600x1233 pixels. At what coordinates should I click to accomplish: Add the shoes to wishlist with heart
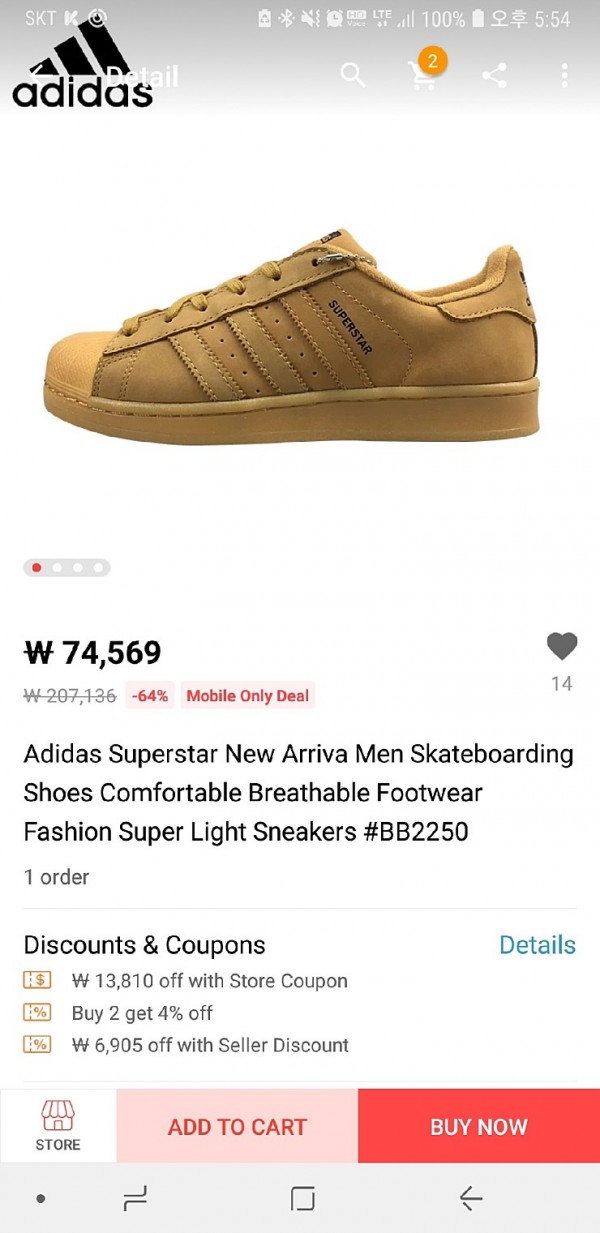(562, 647)
